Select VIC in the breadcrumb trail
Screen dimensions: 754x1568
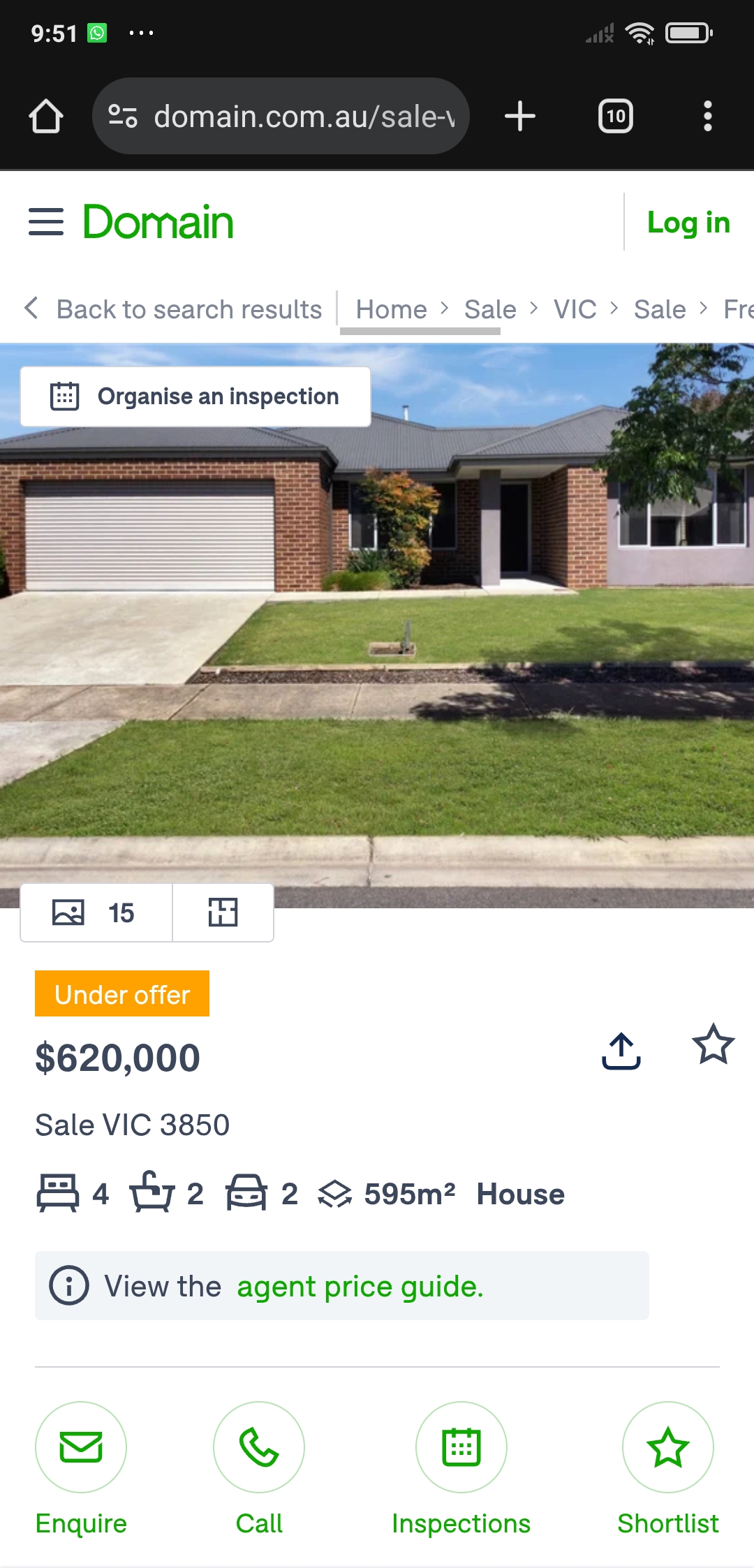[574, 308]
